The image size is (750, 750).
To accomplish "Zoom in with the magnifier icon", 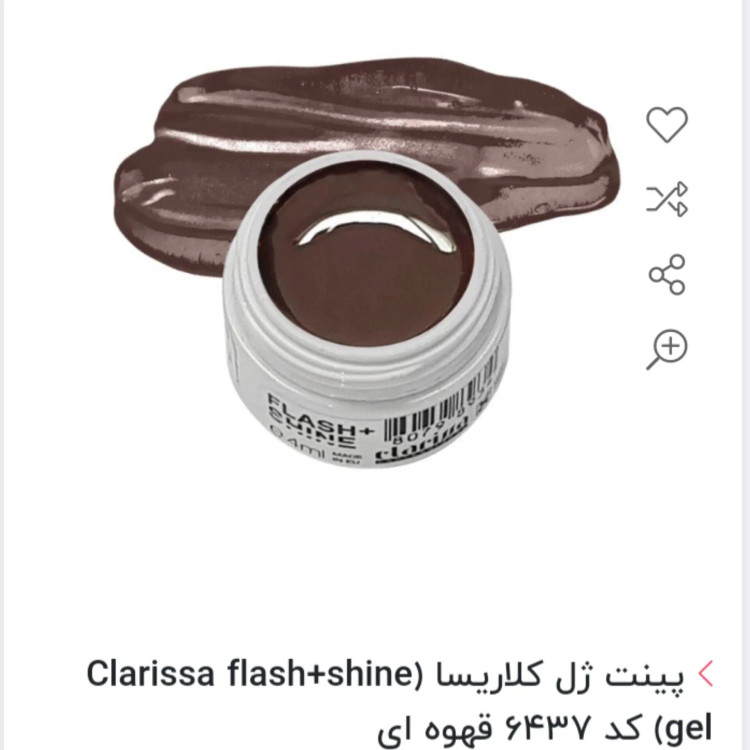I will click(x=667, y=349).
